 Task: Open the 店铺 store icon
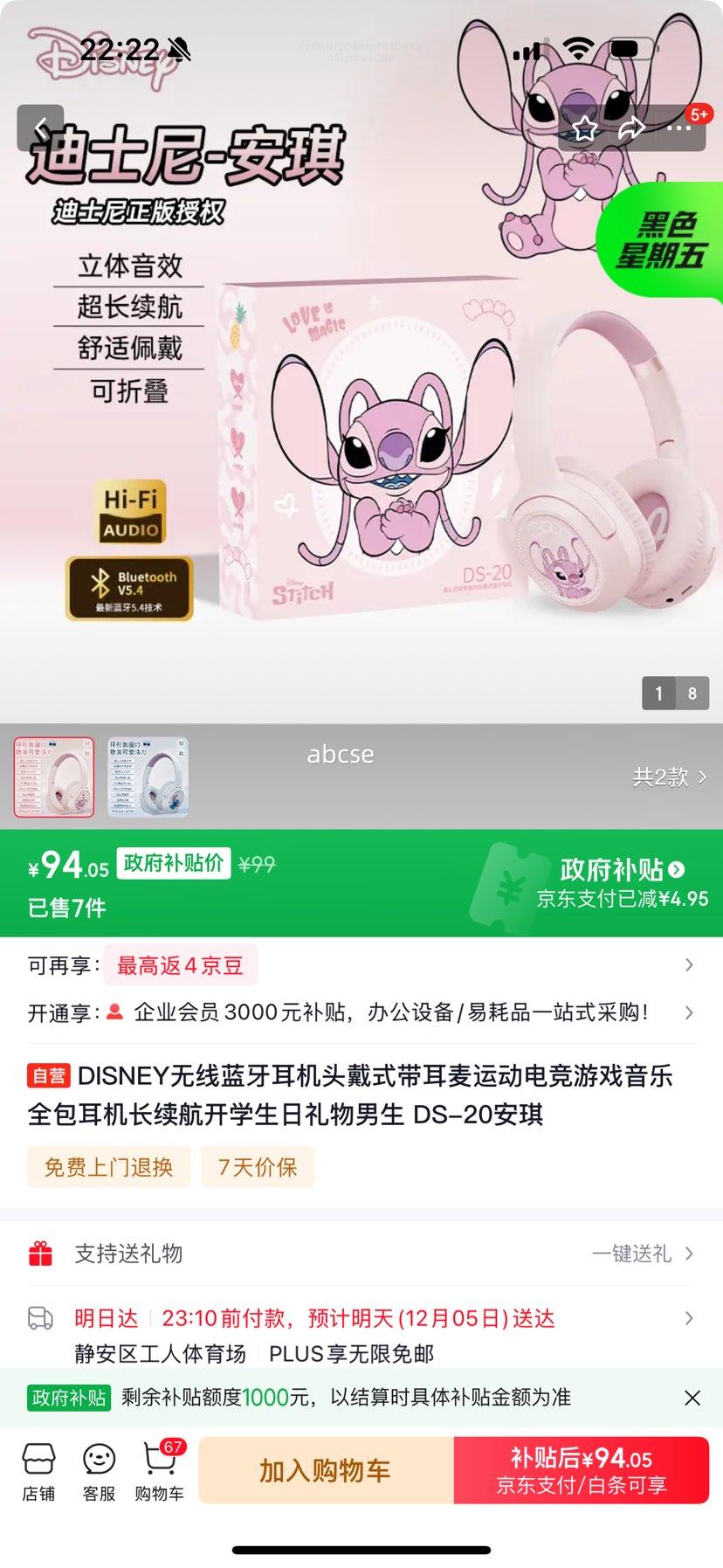[38, 1470]
